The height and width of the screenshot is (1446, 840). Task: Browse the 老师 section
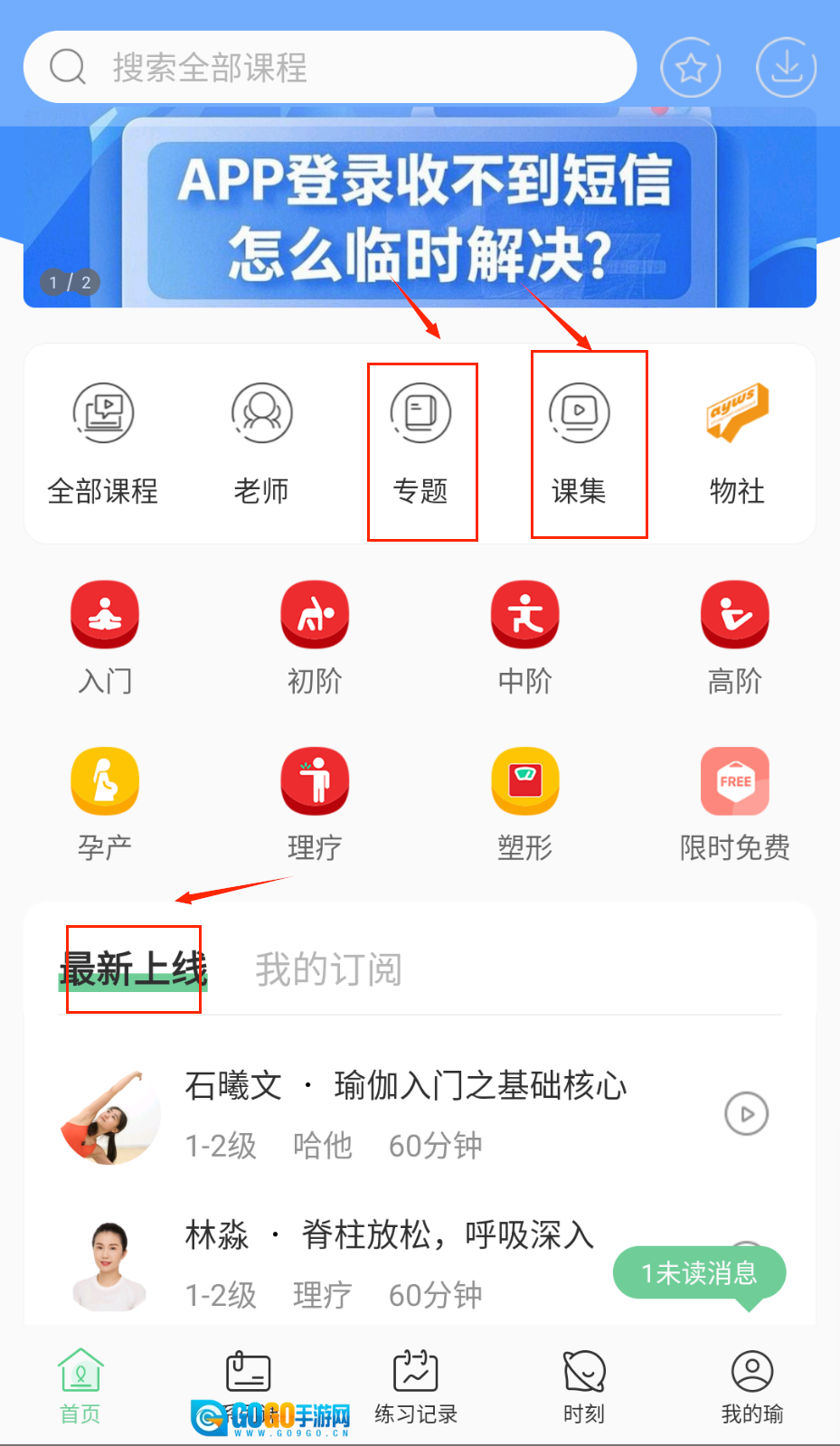[261, 443]
